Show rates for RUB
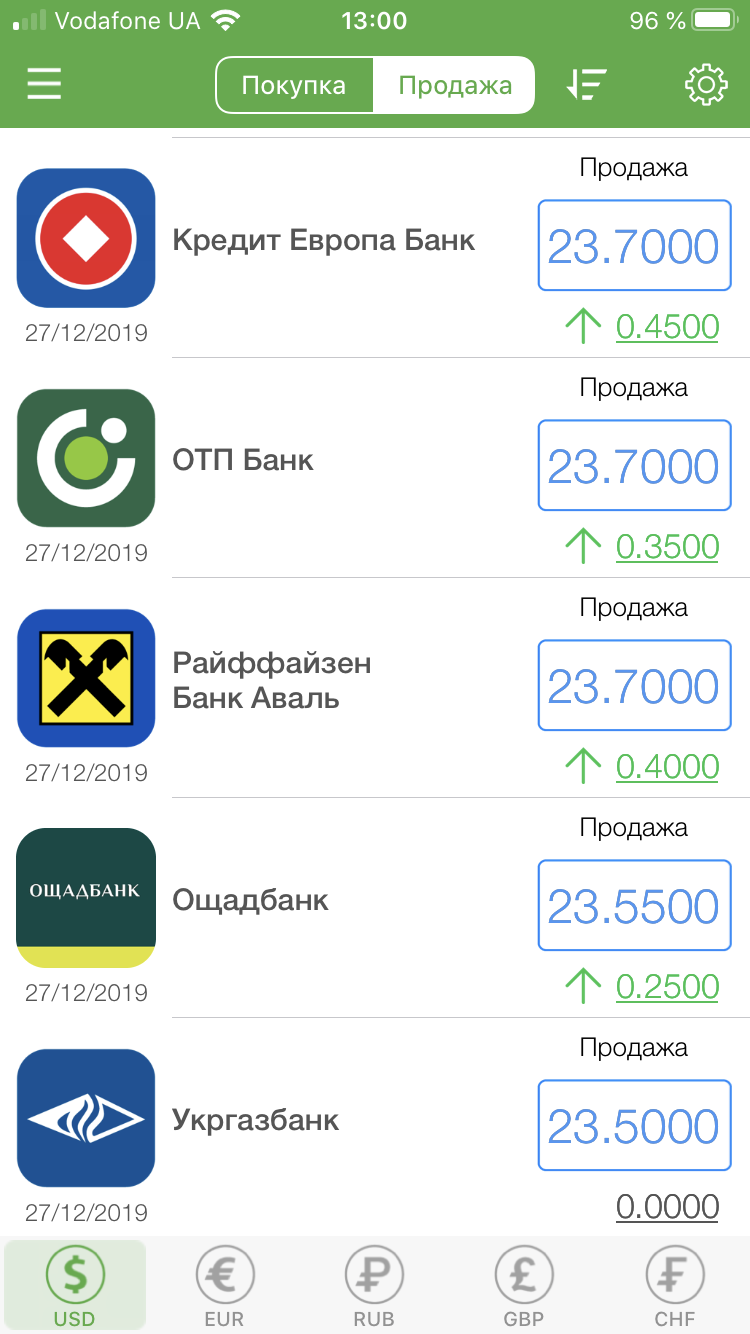Image resolution: width=750 pixels, height=1334 pixels. tap(374, 1286)
